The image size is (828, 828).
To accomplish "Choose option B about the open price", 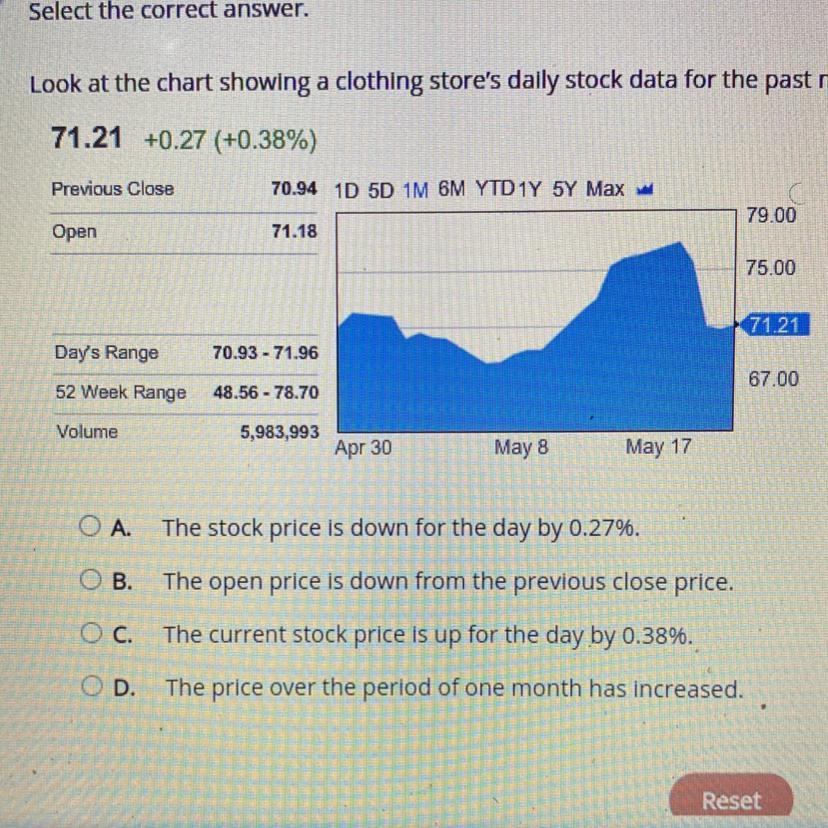I will [92, 580].
